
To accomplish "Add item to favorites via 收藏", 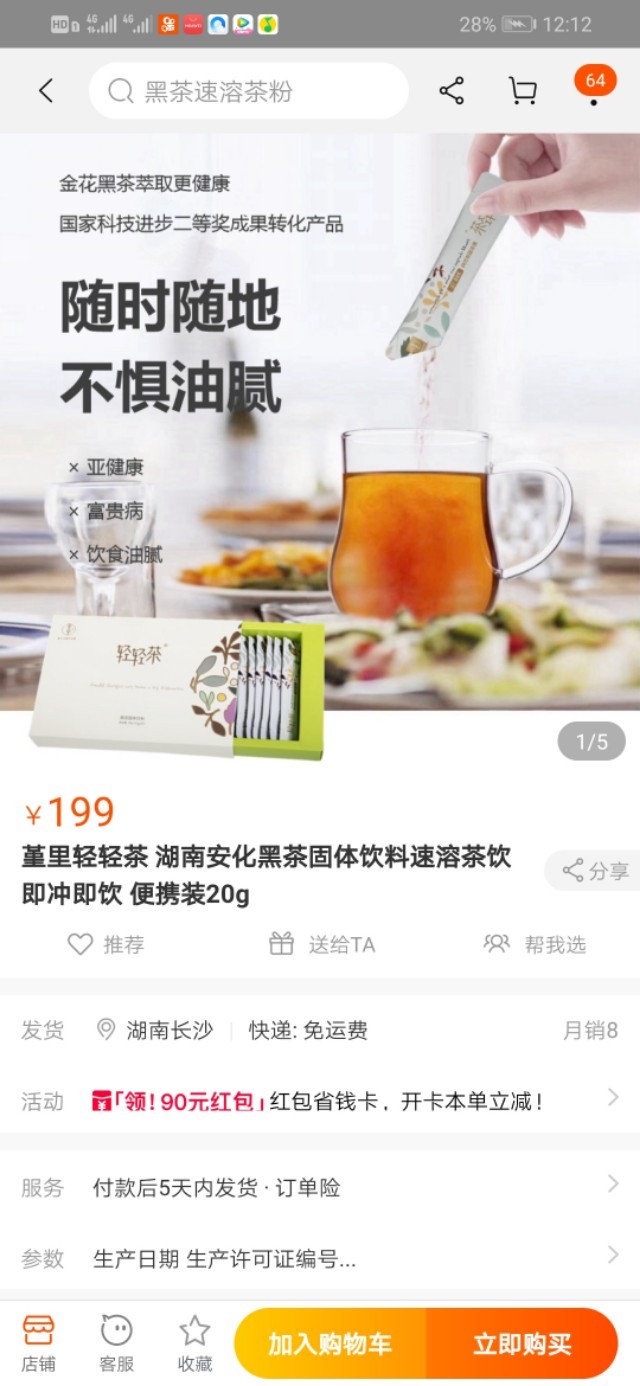I will point(195,1343).
